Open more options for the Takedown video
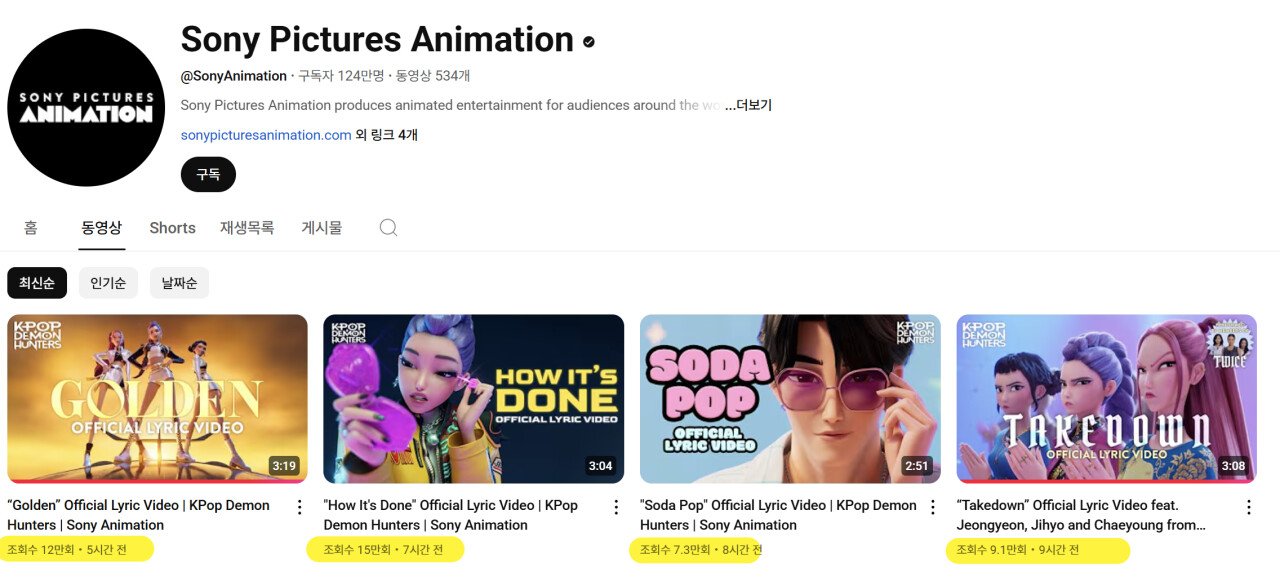Image resolution: width=1280 pixels, height=581 pixels. 1248,507
